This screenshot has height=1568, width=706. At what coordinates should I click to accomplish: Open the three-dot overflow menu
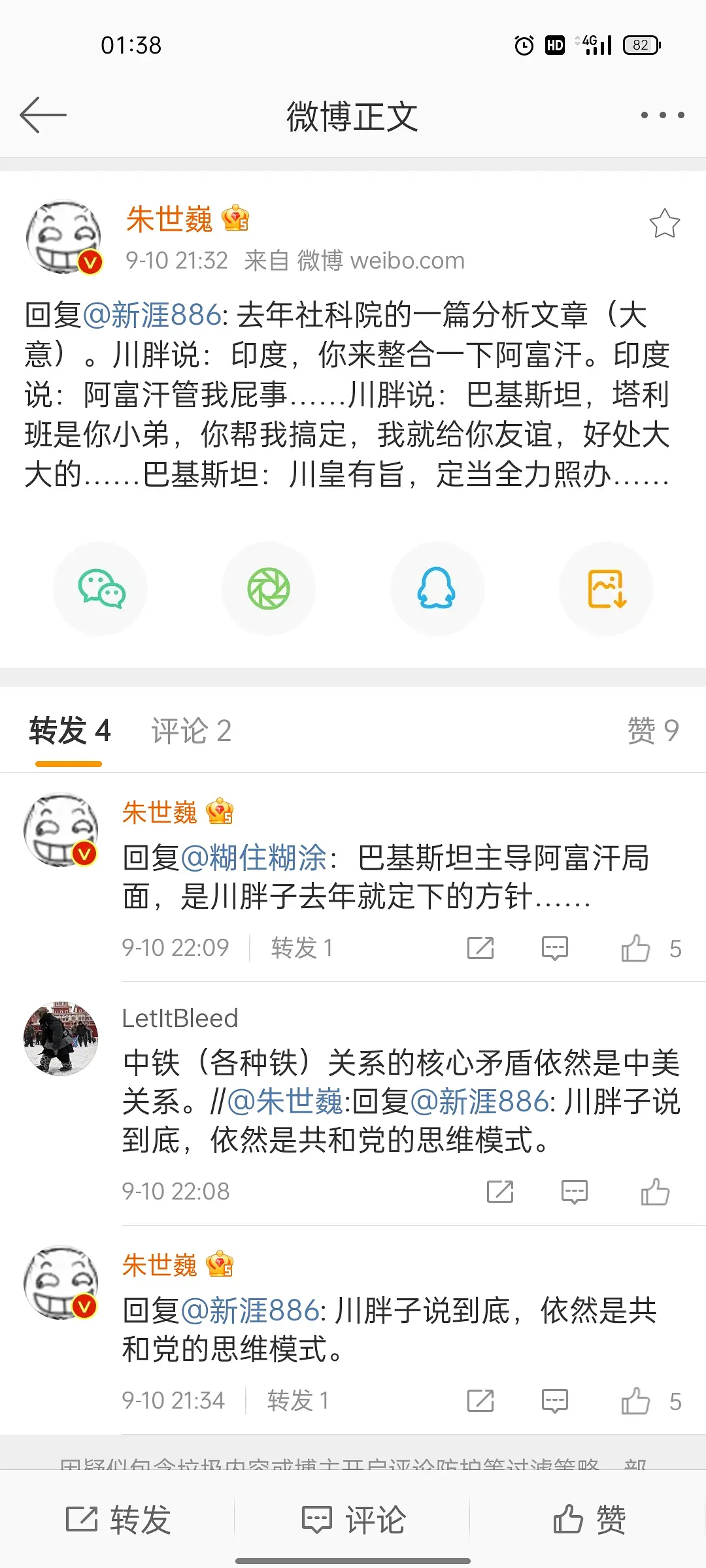tap(662, 115)
